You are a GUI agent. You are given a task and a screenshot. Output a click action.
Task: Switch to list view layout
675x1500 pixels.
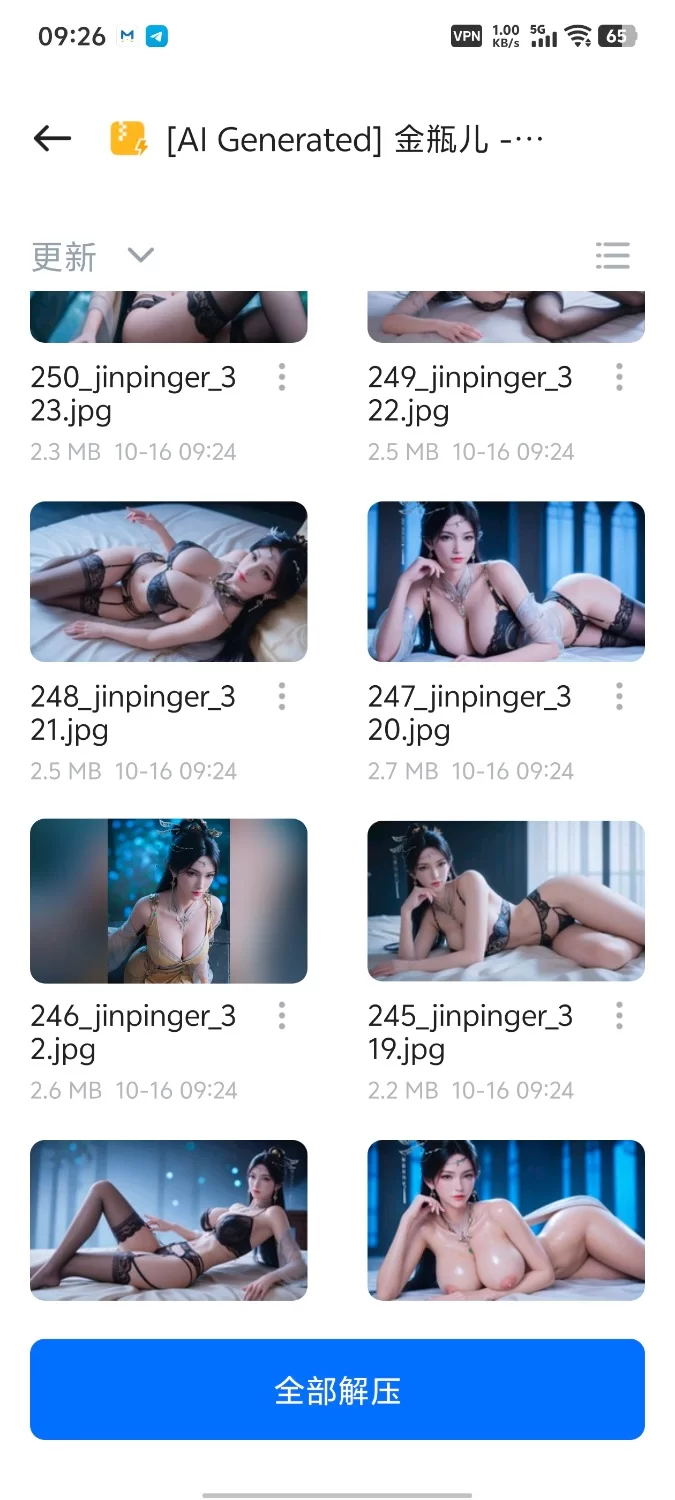click(612, 256)
